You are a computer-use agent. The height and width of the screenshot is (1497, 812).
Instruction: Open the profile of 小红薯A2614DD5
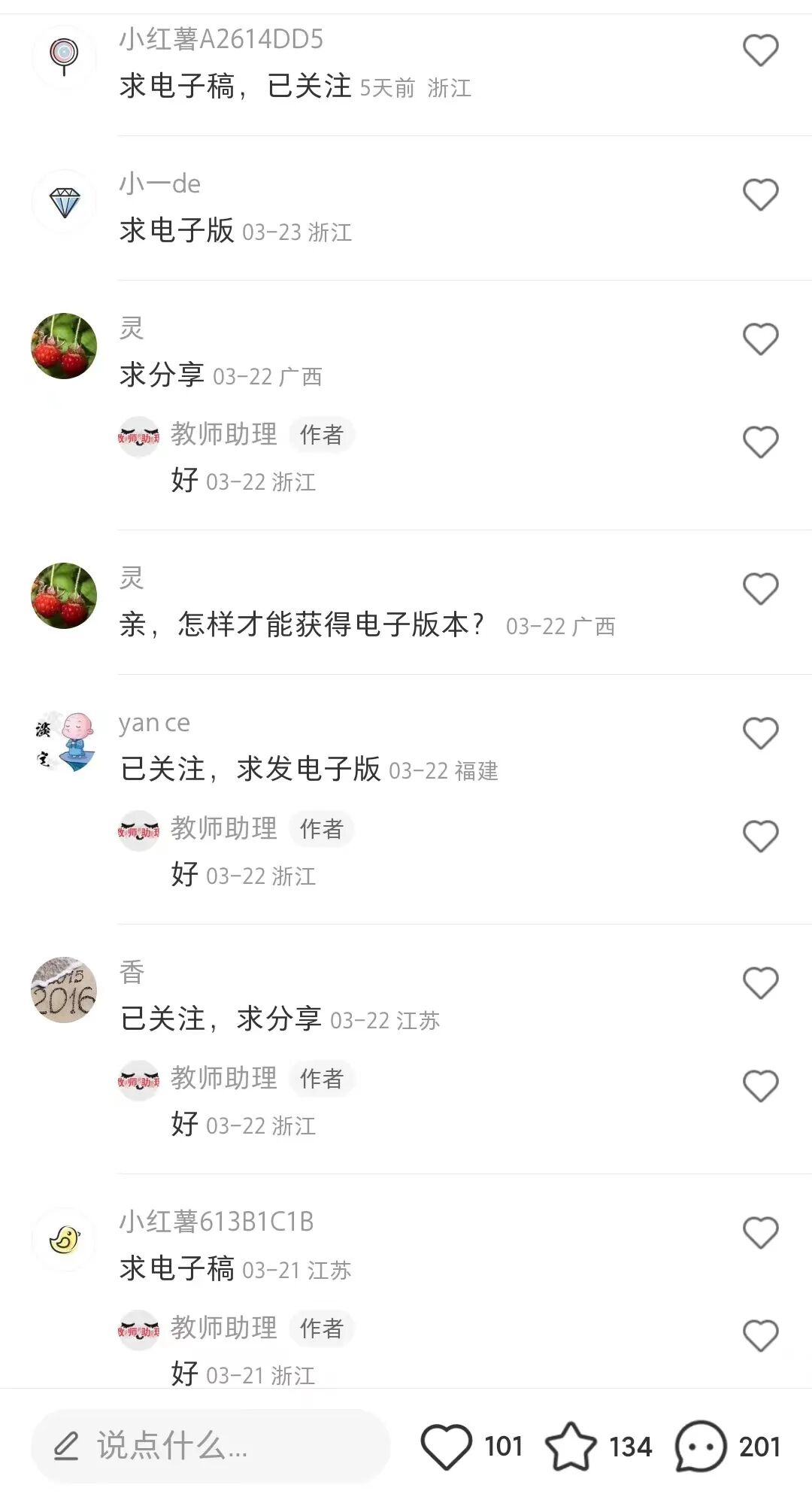[64, 56]
